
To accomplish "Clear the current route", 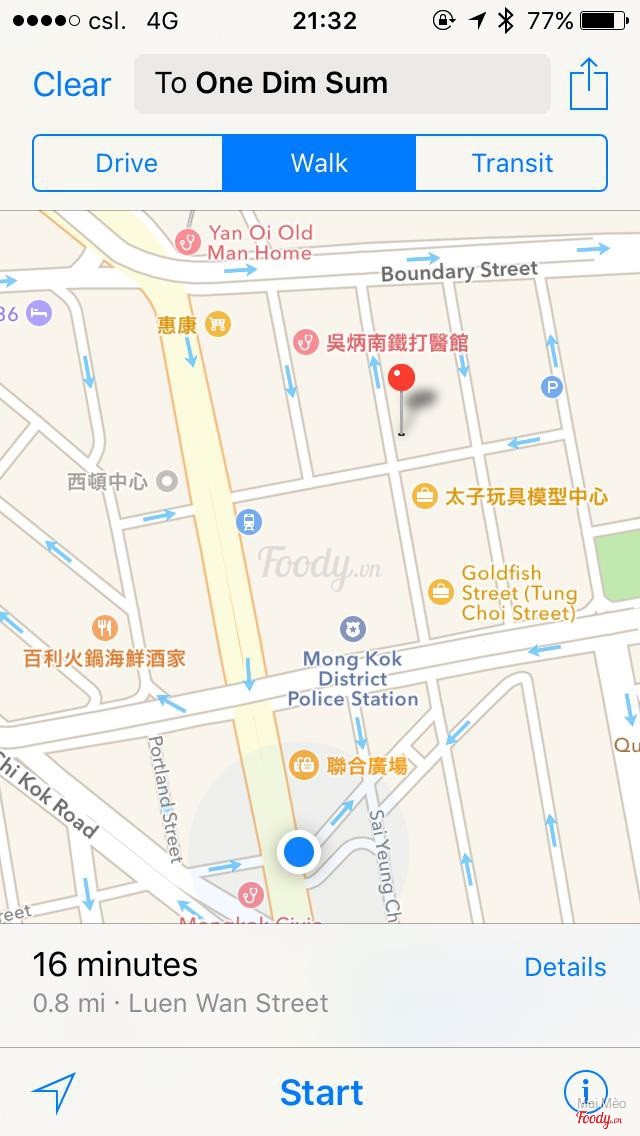I will [x=72, y=84].
